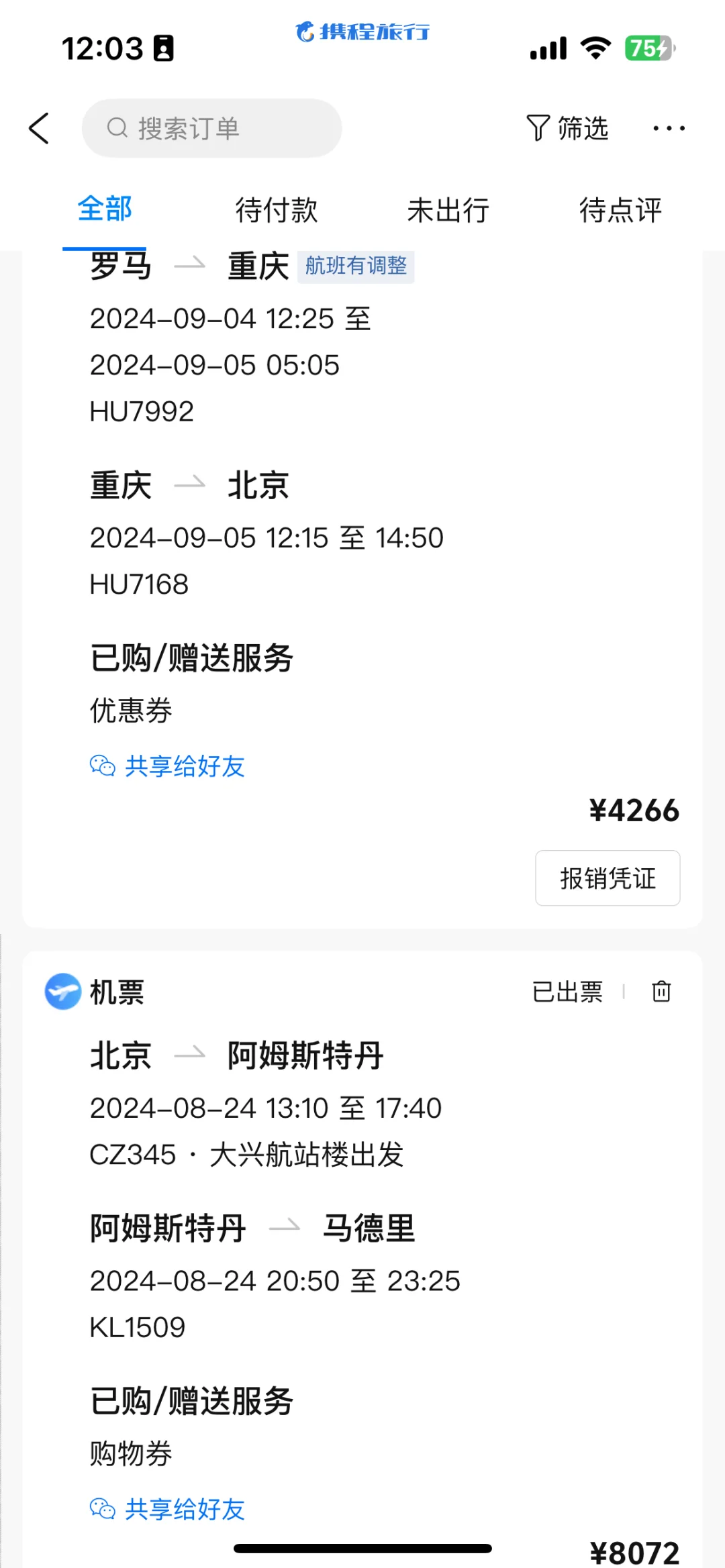The width and height of the screenshot is (725, 1568).
Task: Share the 罗马–重庆 order via 共享给好友
Action: click(167, 766)
